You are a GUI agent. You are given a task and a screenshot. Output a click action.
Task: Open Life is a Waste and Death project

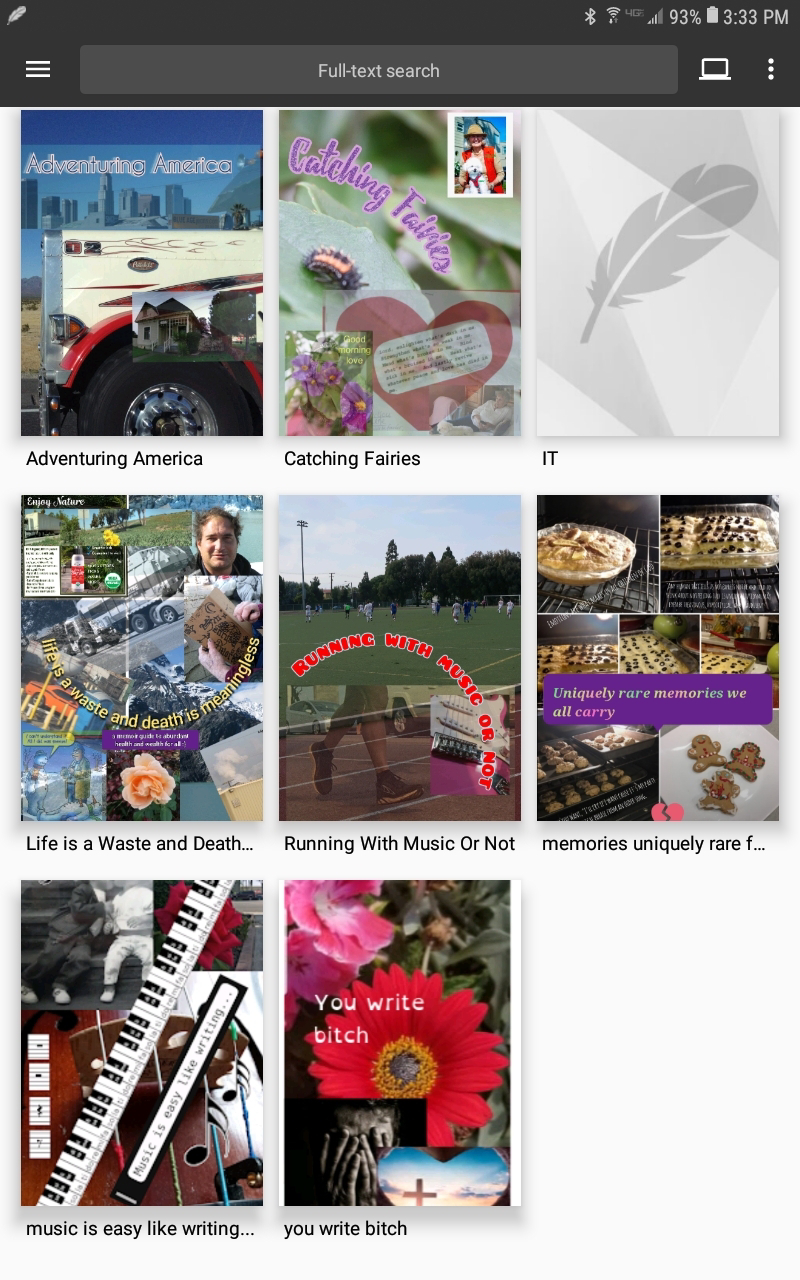coord(142,658)
